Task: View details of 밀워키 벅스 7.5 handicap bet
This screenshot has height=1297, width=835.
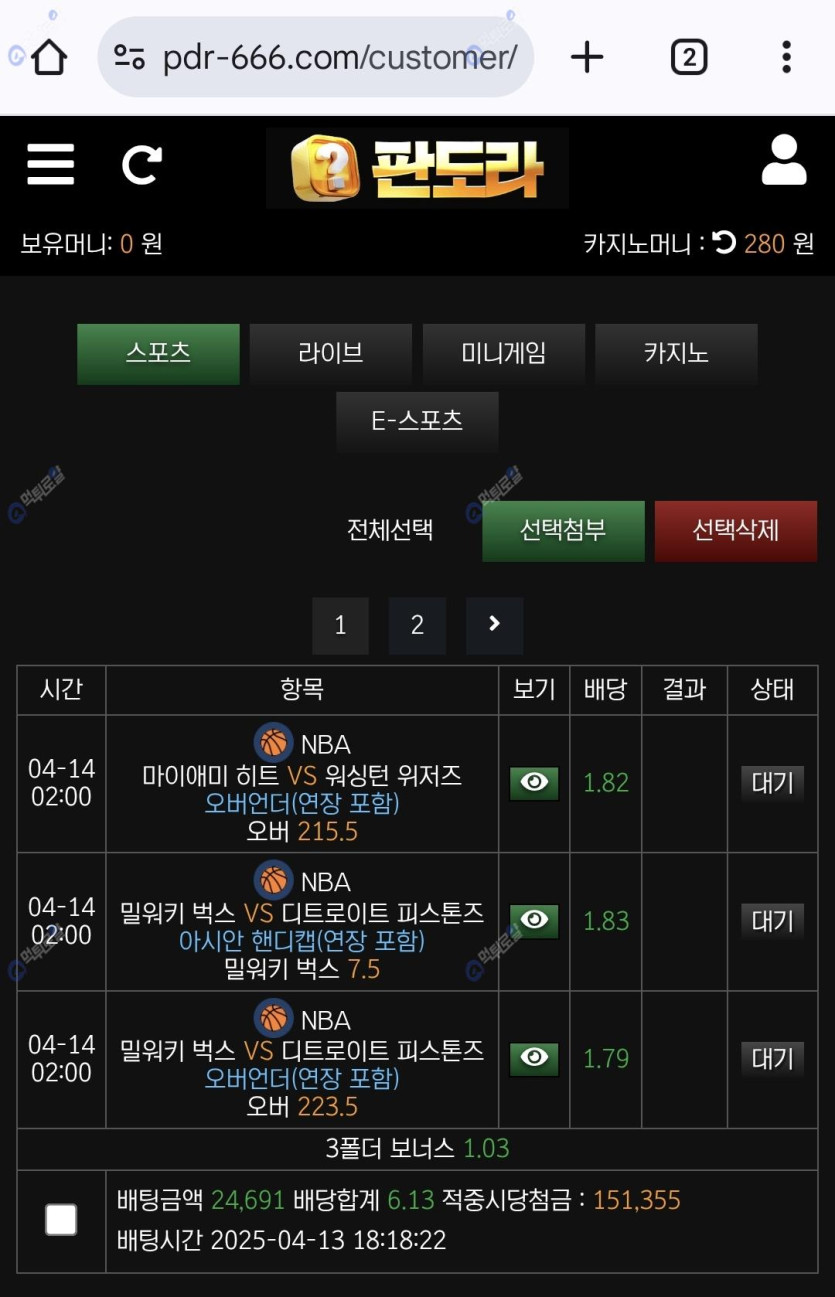Action: coord(534,921)
